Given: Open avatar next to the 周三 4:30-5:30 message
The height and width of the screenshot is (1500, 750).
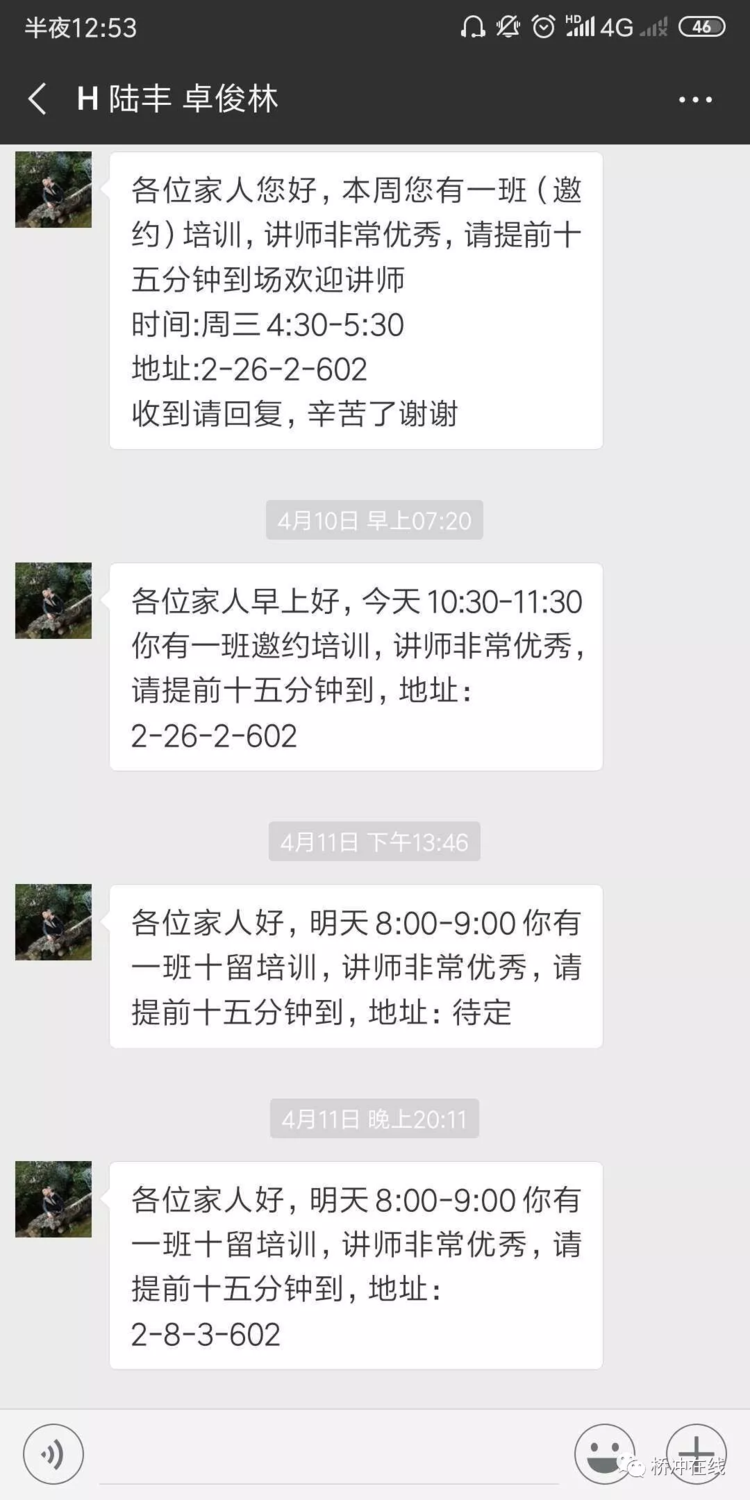Looking at the screenshot, I should (x=53, y=190).
